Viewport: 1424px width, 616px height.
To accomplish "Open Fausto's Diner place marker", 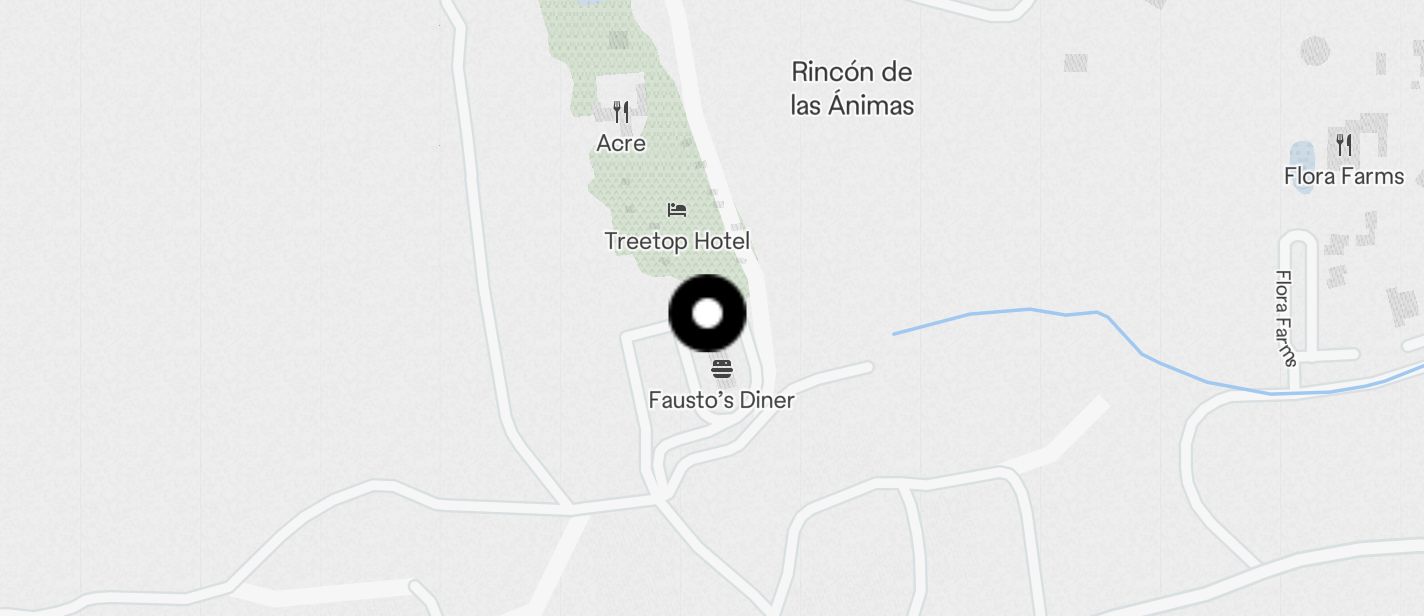I will pyautogui.click(x=722, y=369).
